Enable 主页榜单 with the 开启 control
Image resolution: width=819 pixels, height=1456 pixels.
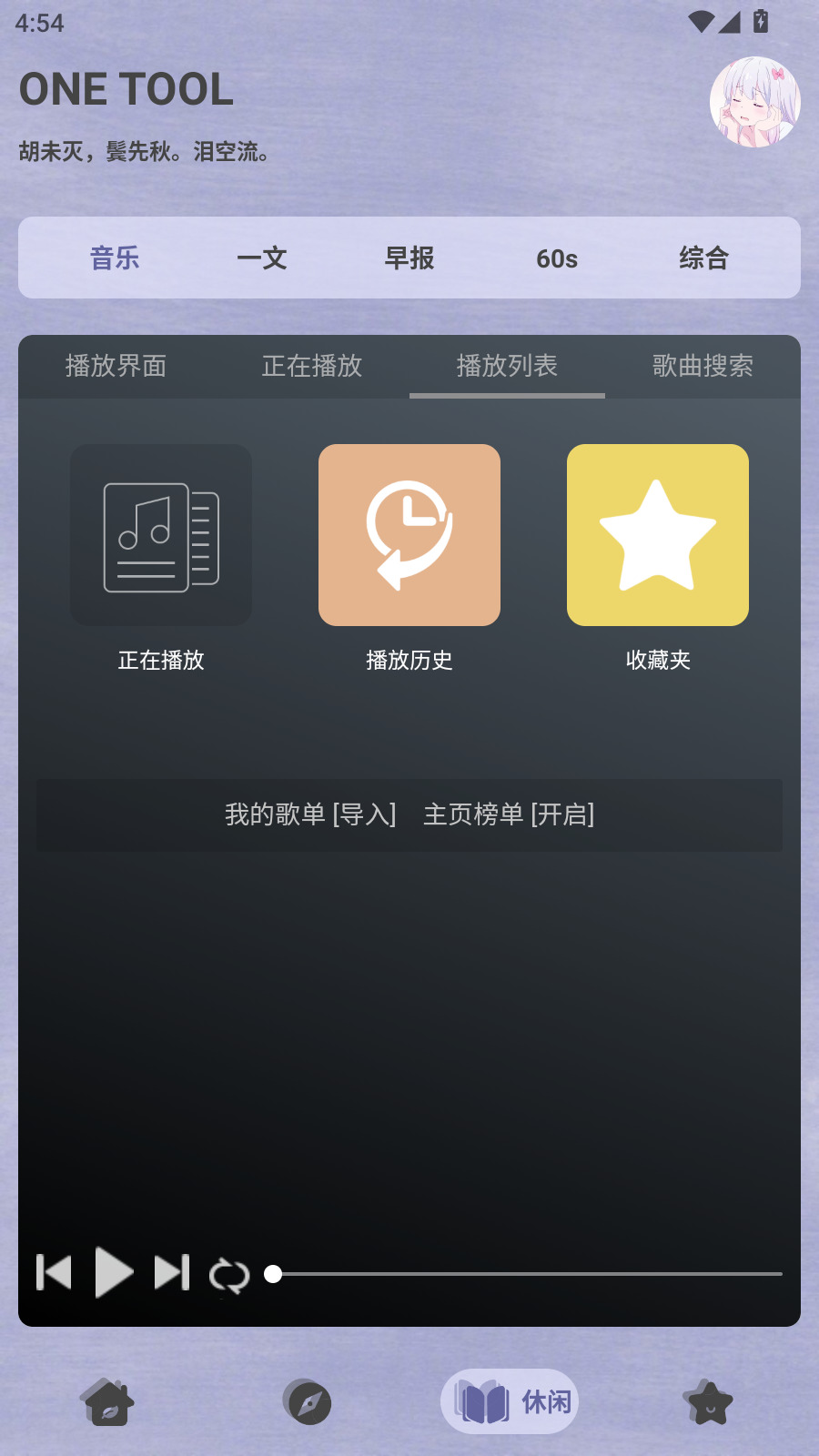pyautogui.click(x=508, y=816)
